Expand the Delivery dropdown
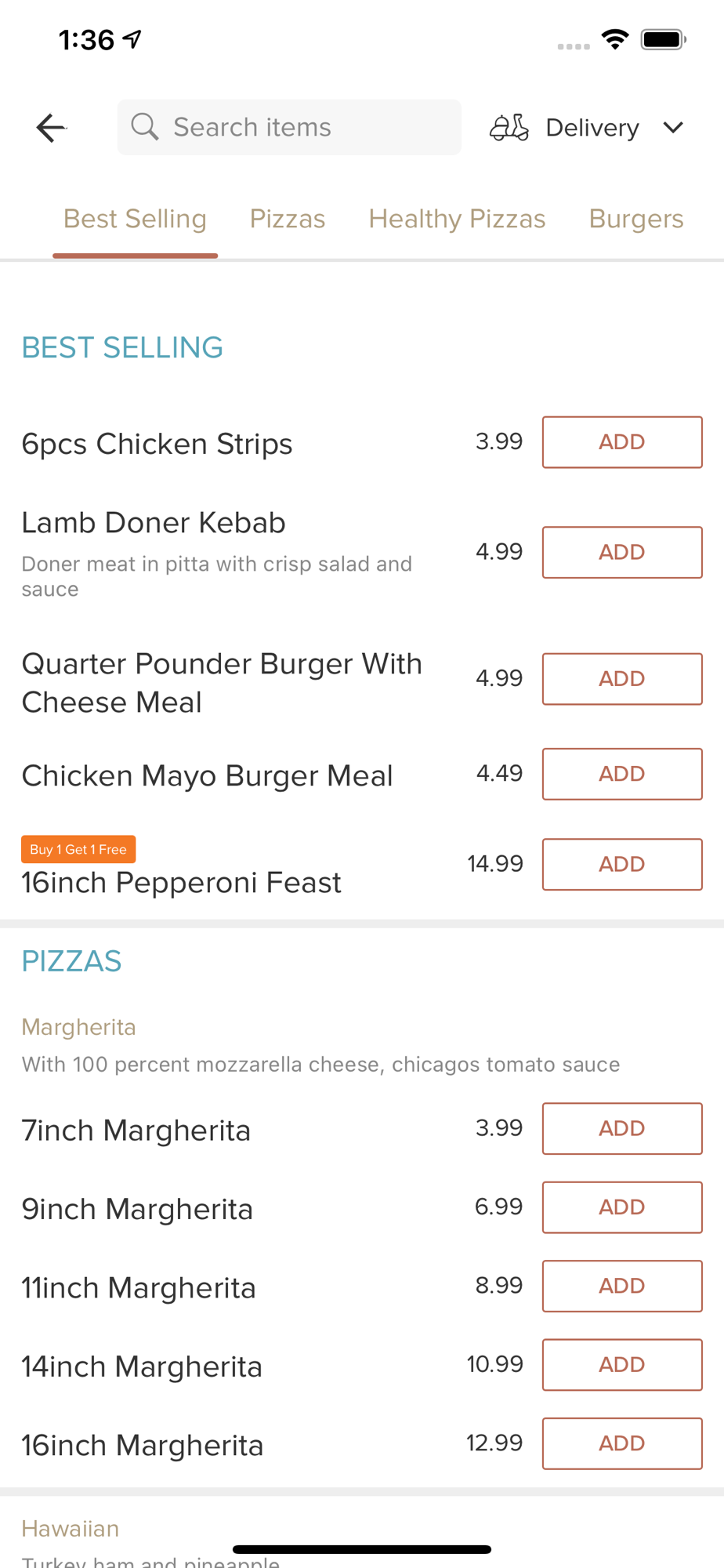The image size is (724, 1568). tap(588, 128)
